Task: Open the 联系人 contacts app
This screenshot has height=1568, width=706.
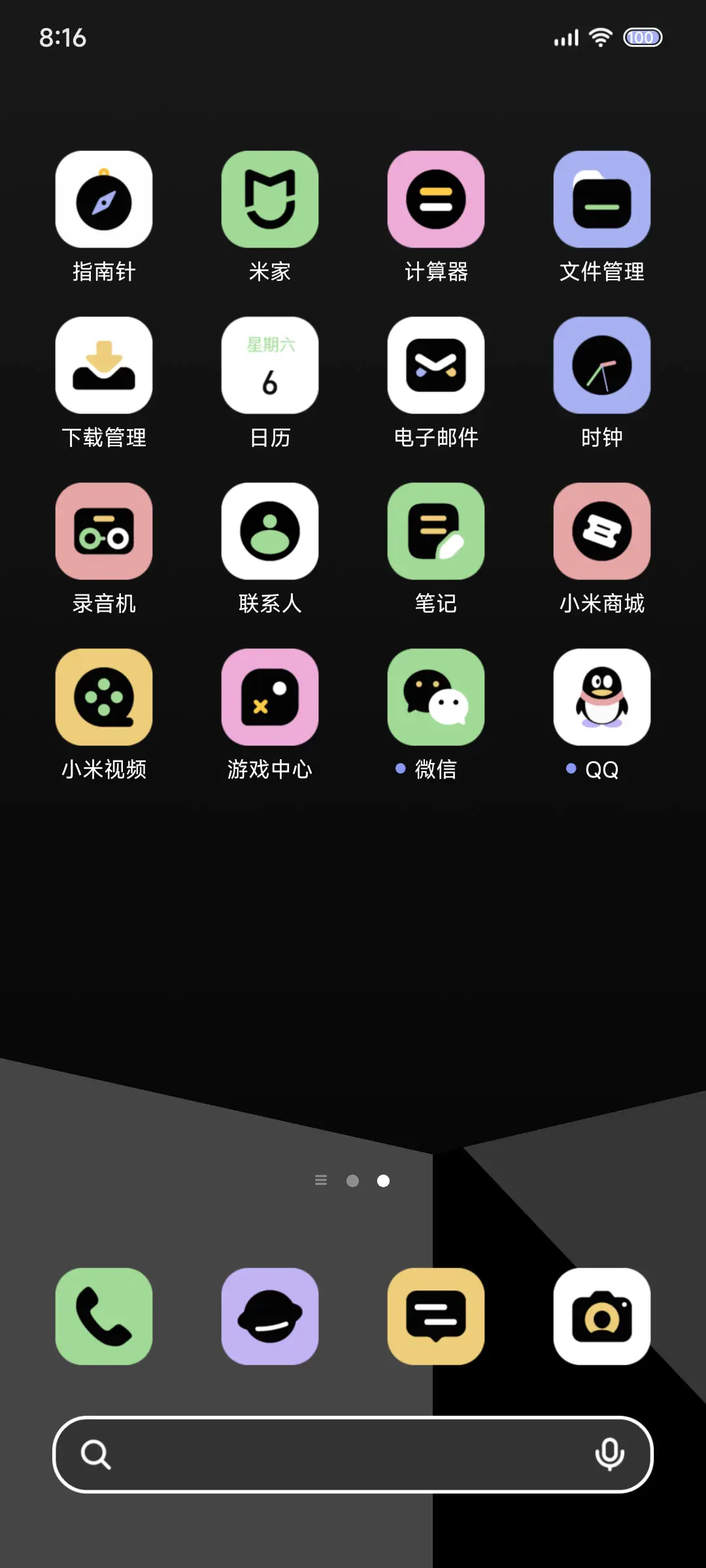Action: coord(270,531)
